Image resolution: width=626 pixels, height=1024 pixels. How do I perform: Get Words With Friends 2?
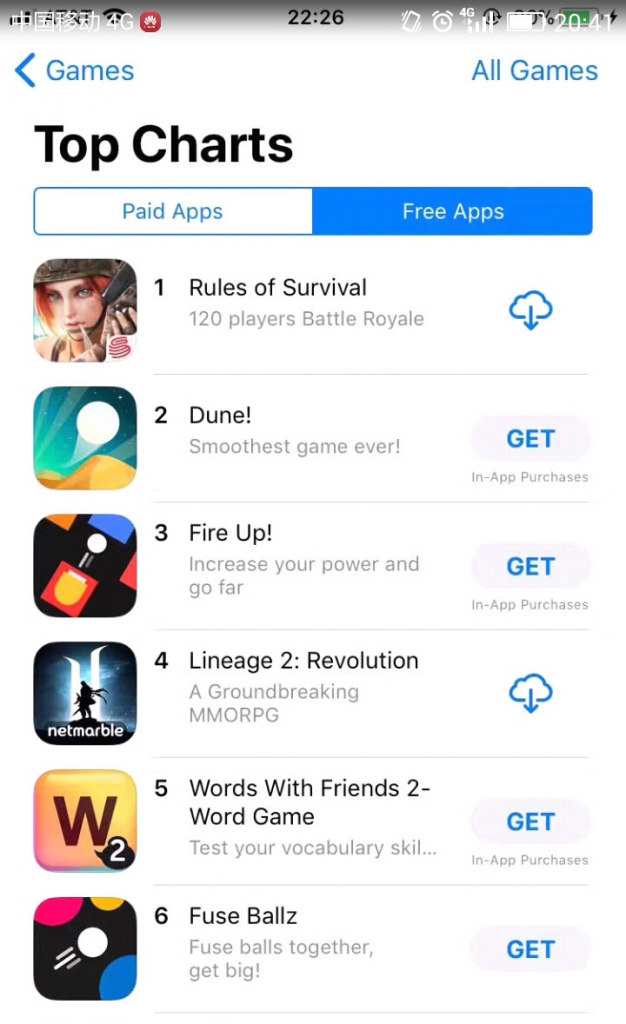click(x=530, y=821)
